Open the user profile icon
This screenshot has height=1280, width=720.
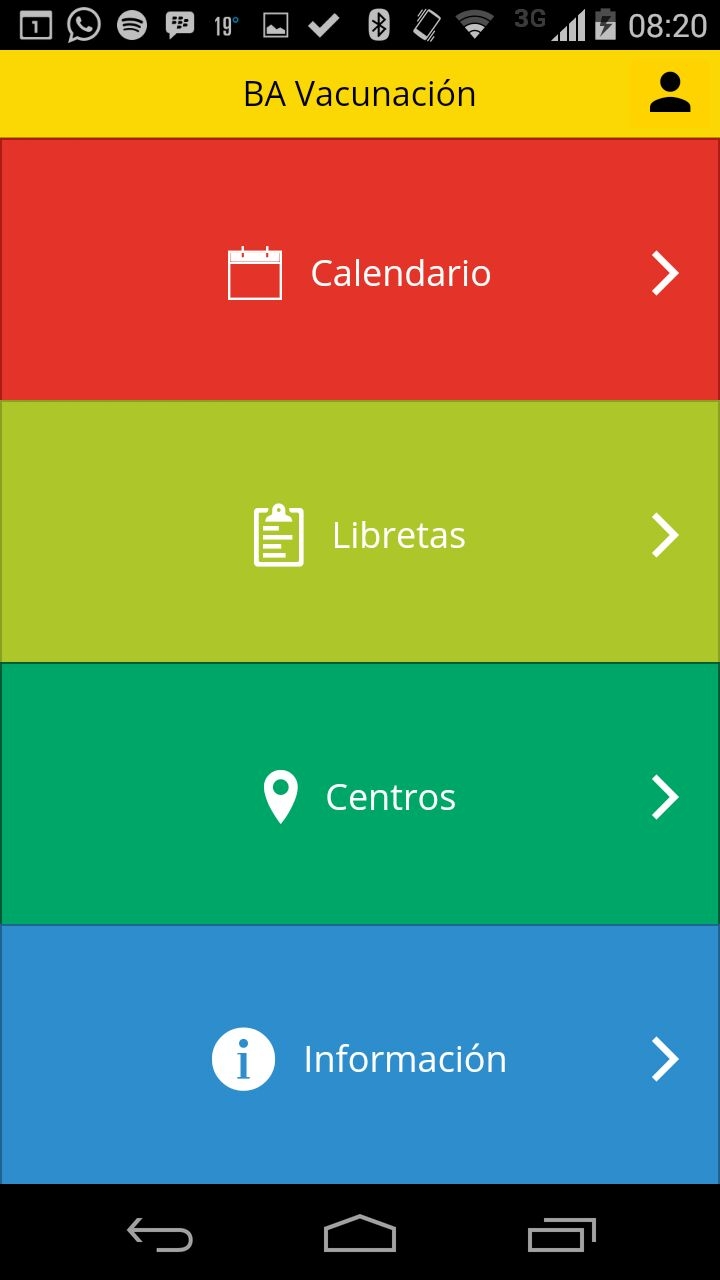669,93
